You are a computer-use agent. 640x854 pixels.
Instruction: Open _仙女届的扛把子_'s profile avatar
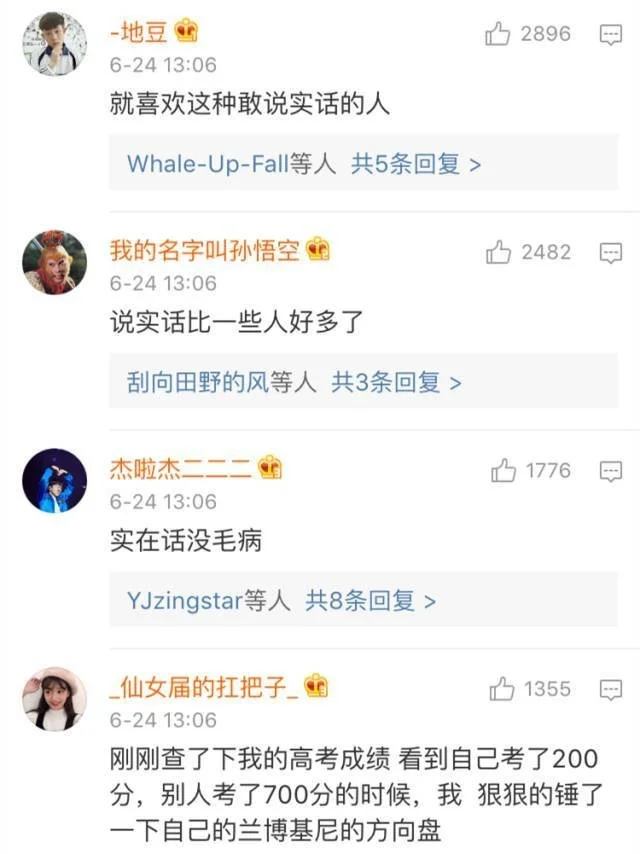pyautogui.click(x=54, y=699)
